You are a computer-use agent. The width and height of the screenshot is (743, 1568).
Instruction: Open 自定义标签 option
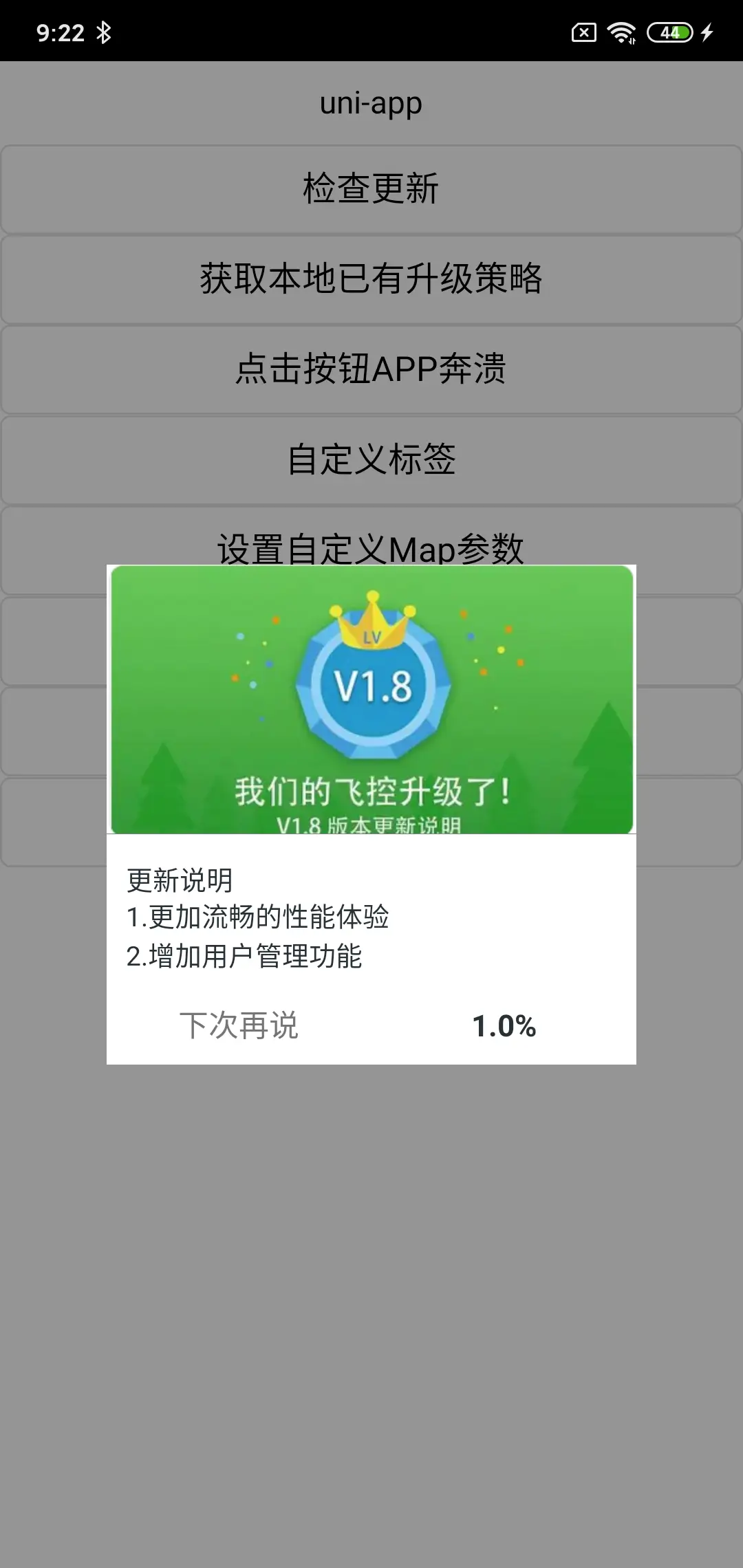click(x=371, y=459)
